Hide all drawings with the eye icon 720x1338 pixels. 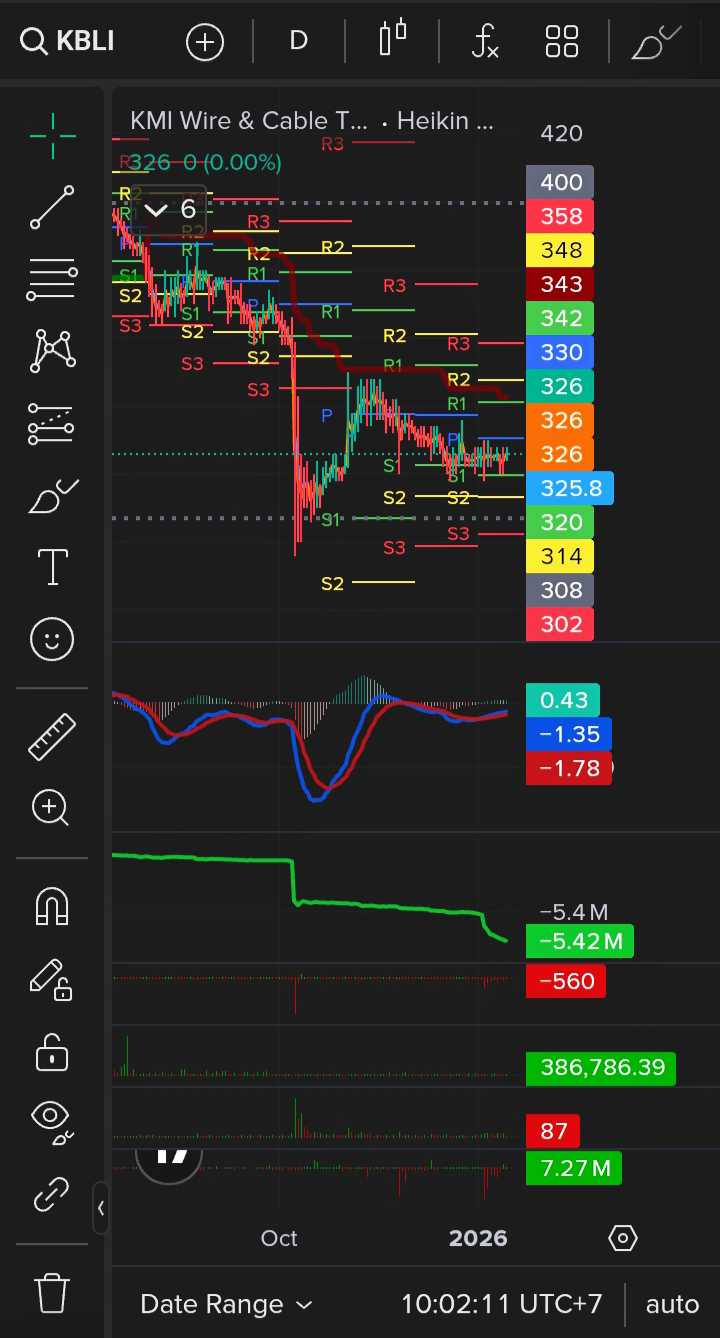(x=52, y=1119)
